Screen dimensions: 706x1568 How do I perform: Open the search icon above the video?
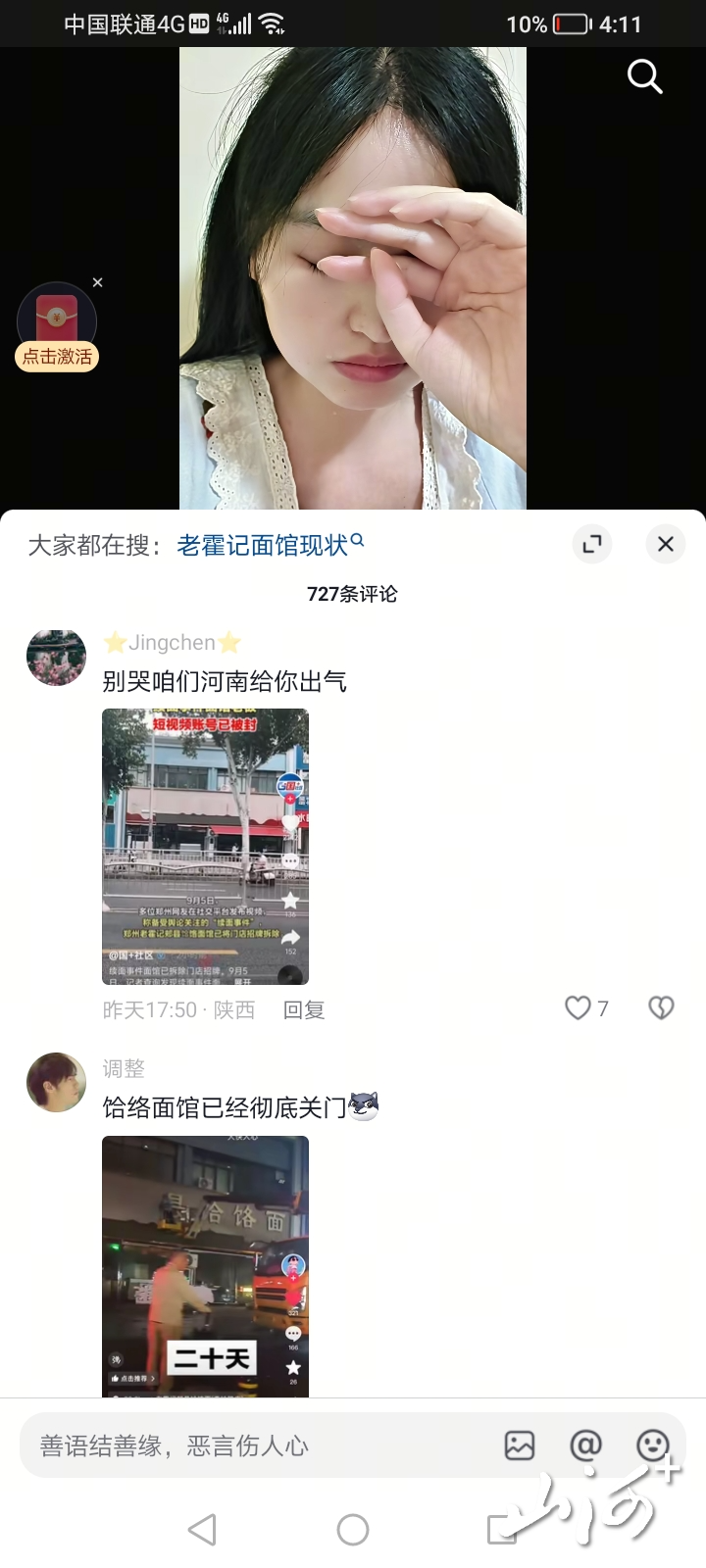(x=644, y=76)
